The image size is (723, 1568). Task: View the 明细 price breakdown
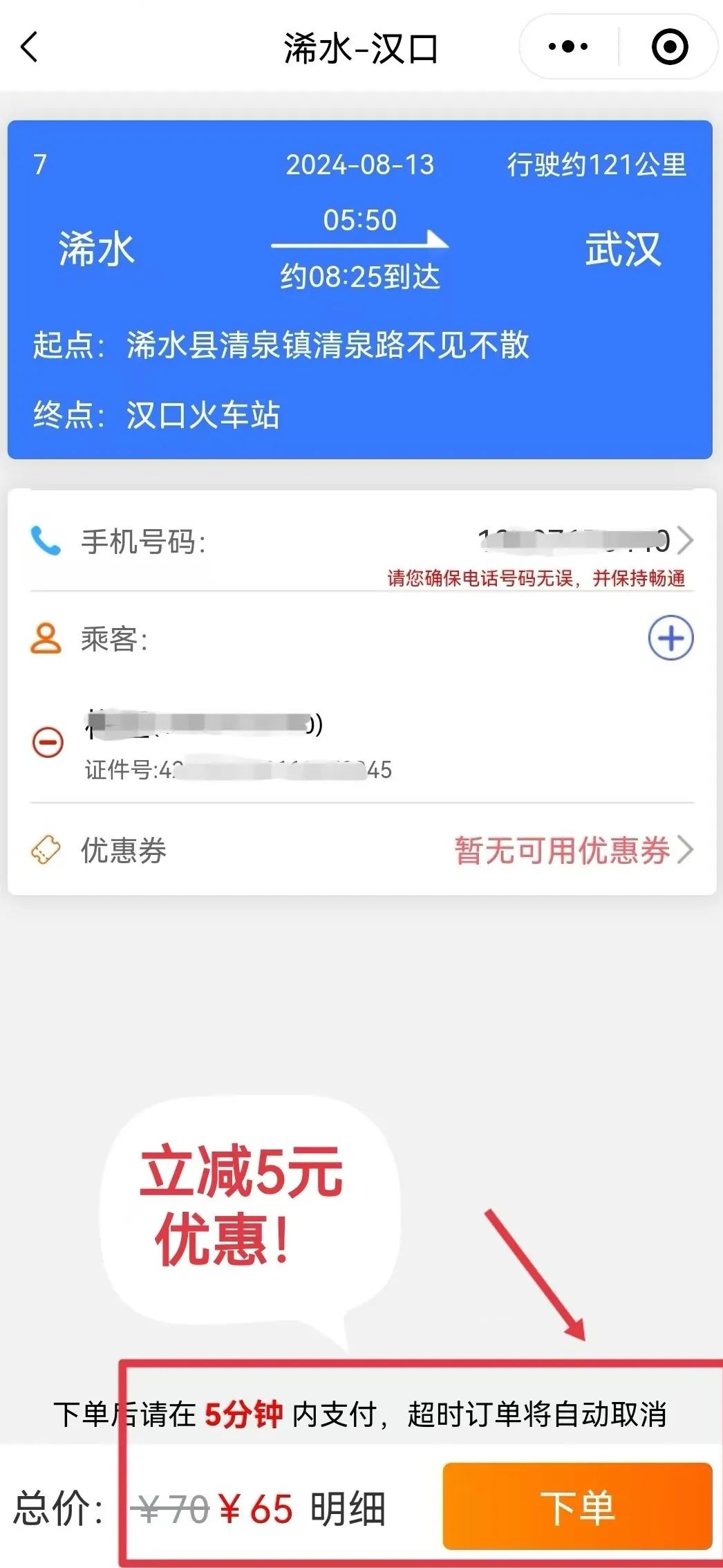348,1509
